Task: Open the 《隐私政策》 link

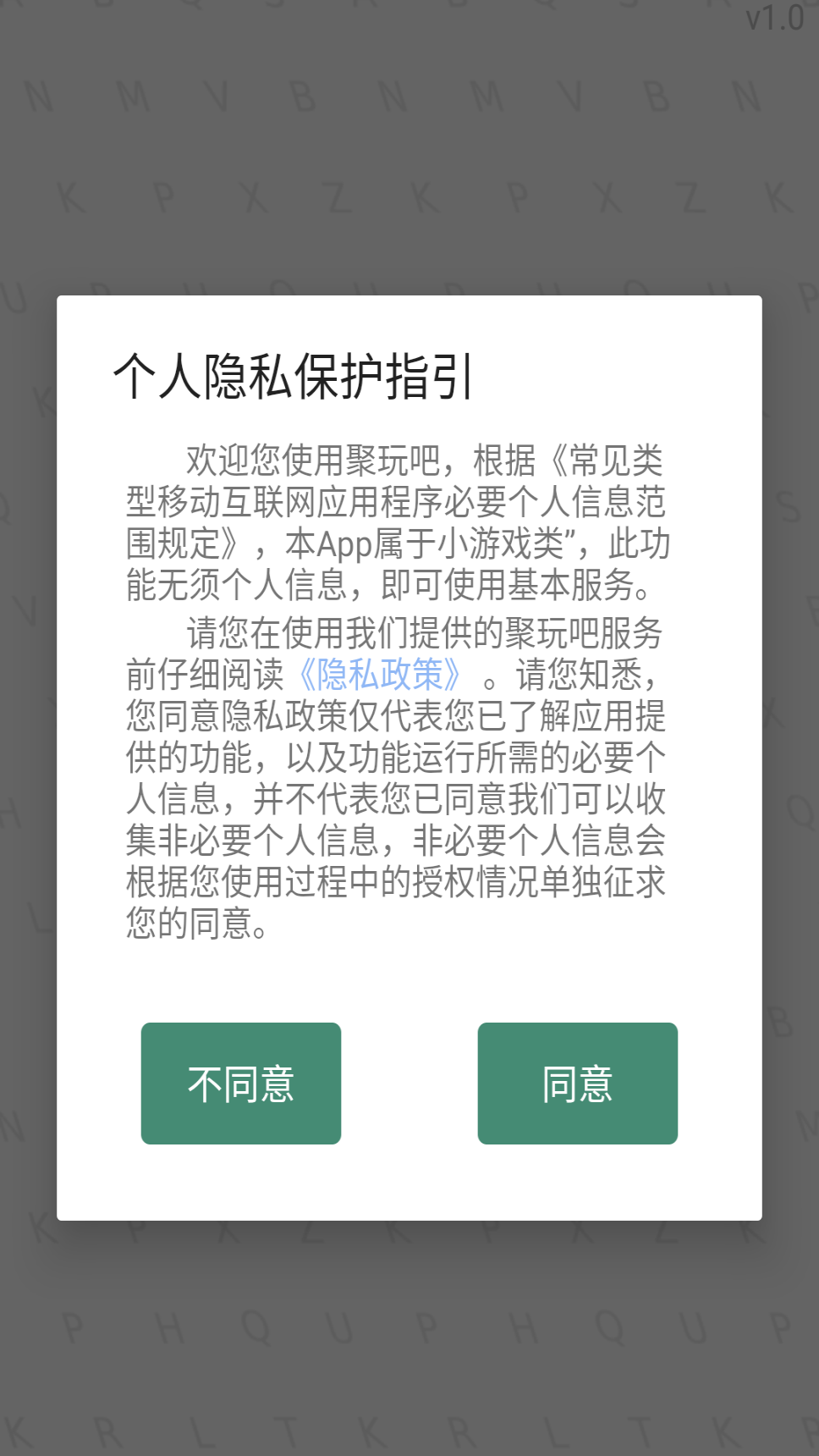Action: pyautogui.click(x=380, y=675)
